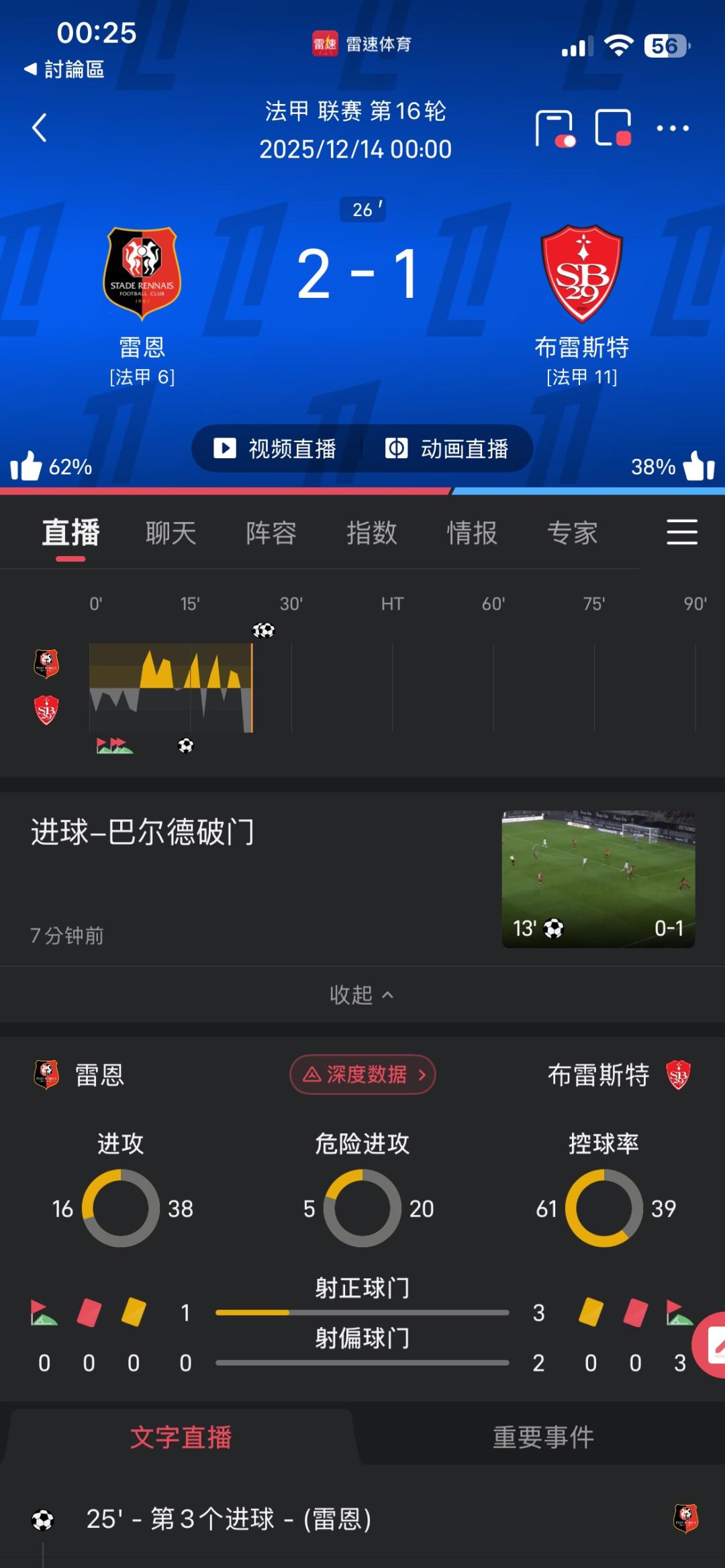This screenshot has width=725, height=1568.
Task: Open the 指数 tab
Action: [372, 533]
